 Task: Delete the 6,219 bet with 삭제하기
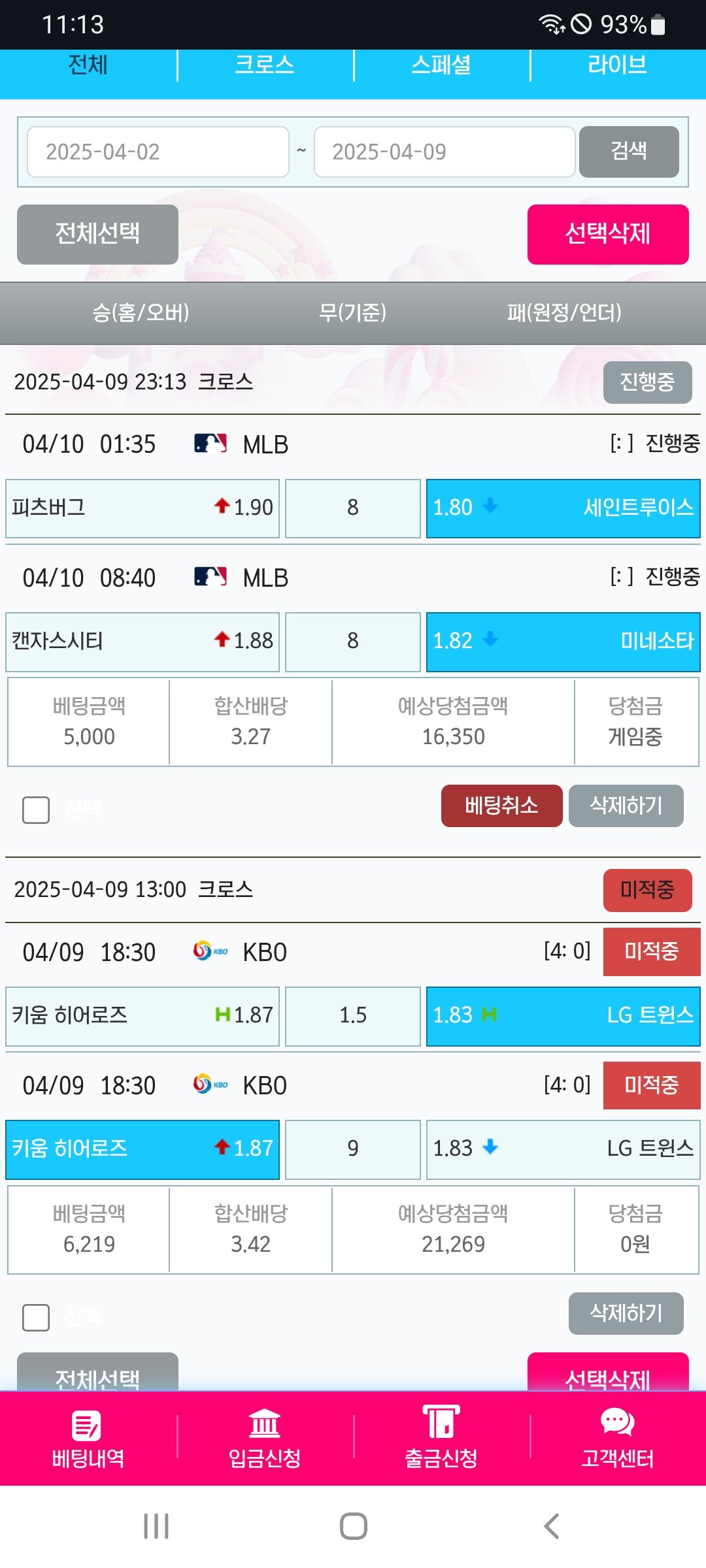[x=626, y=1313]
